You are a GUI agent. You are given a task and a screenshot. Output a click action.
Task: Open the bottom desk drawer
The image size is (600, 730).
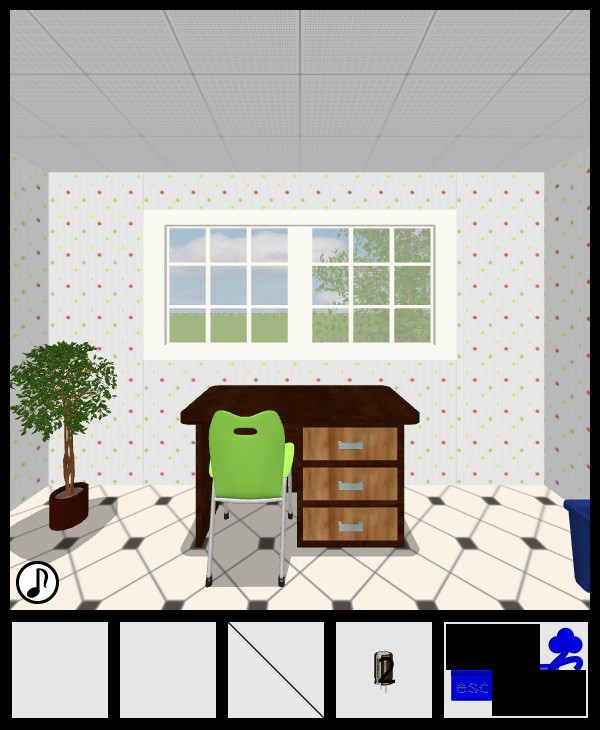tap(350, 525)
